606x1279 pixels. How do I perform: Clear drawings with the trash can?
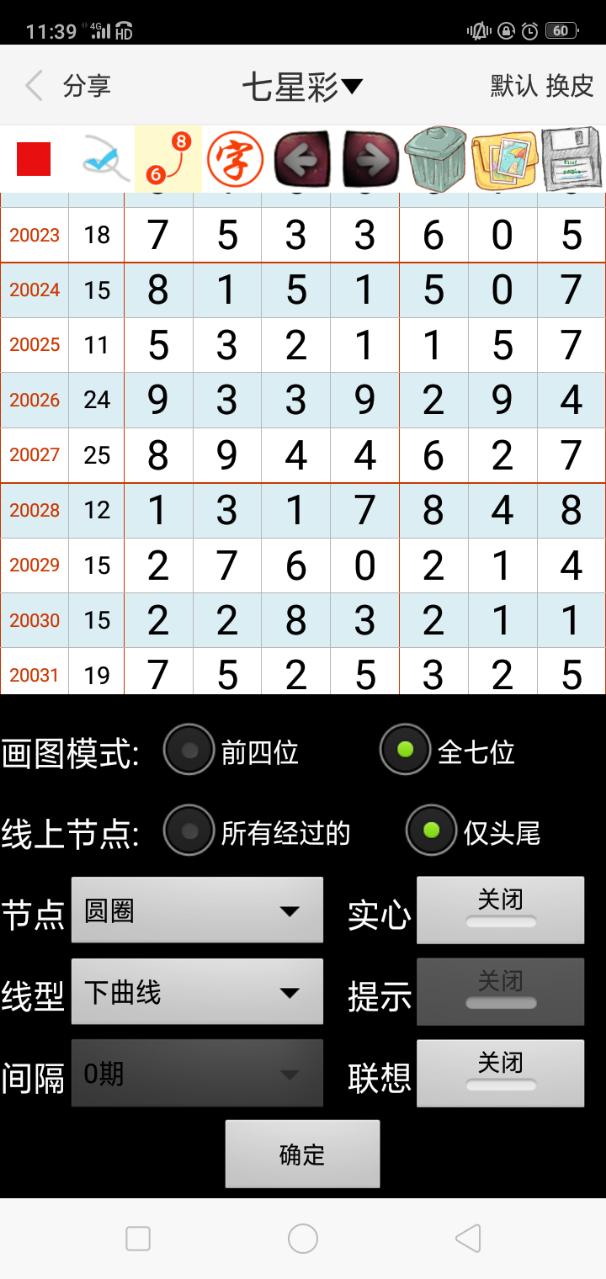[436, 159]
